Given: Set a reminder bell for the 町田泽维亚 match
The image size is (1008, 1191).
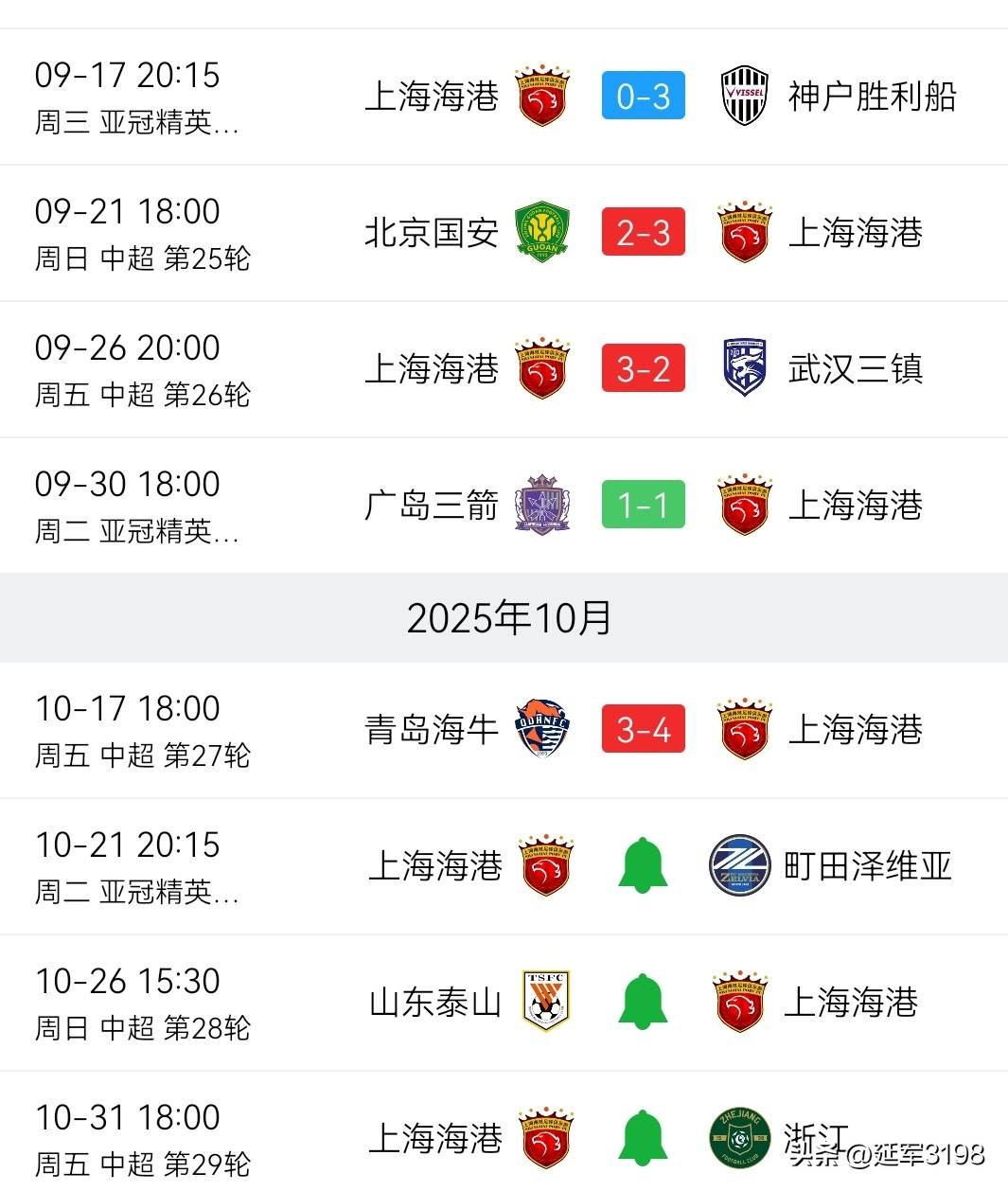Looking at the screenshot, I should (x=643, y=865).
